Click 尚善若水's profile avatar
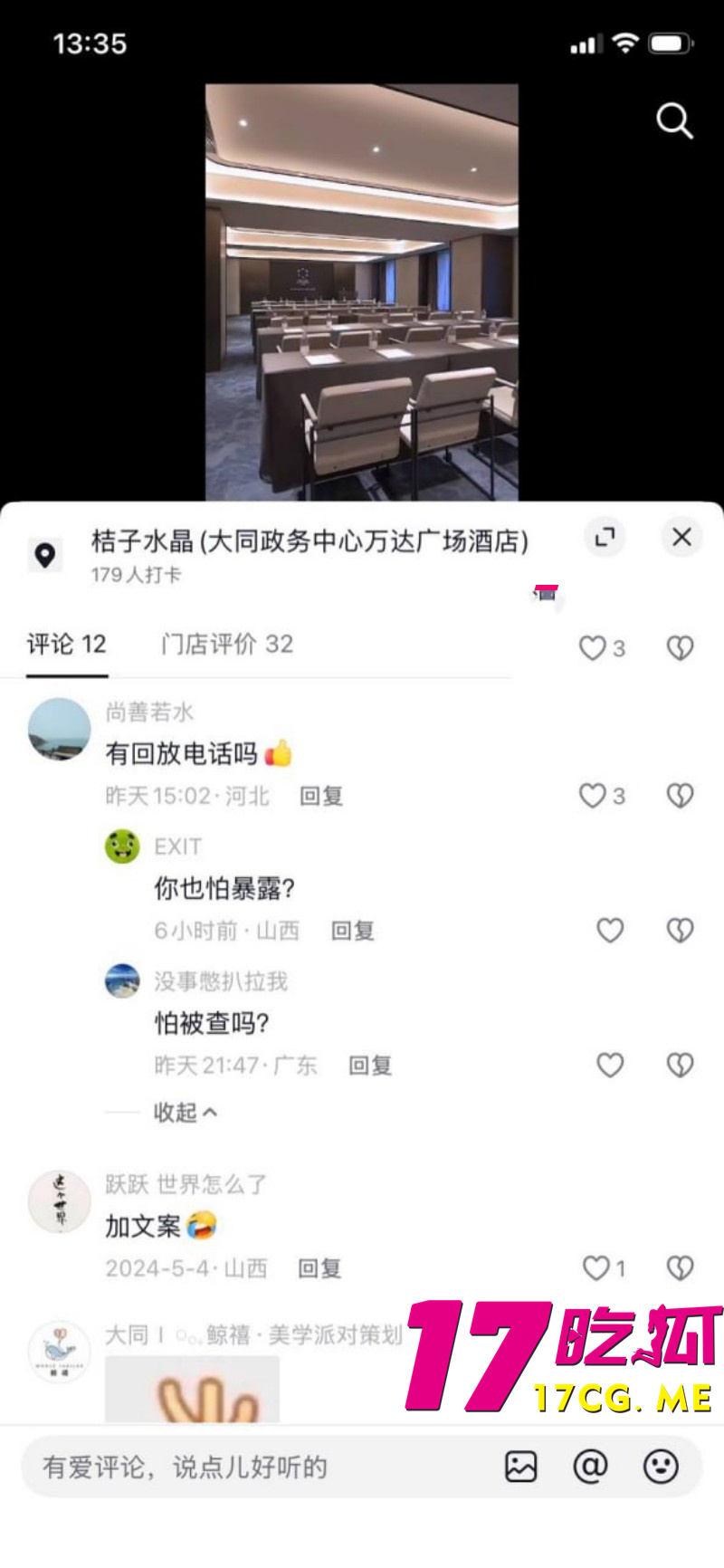This screenshot has width=724, height=1568. click(59, 728)
